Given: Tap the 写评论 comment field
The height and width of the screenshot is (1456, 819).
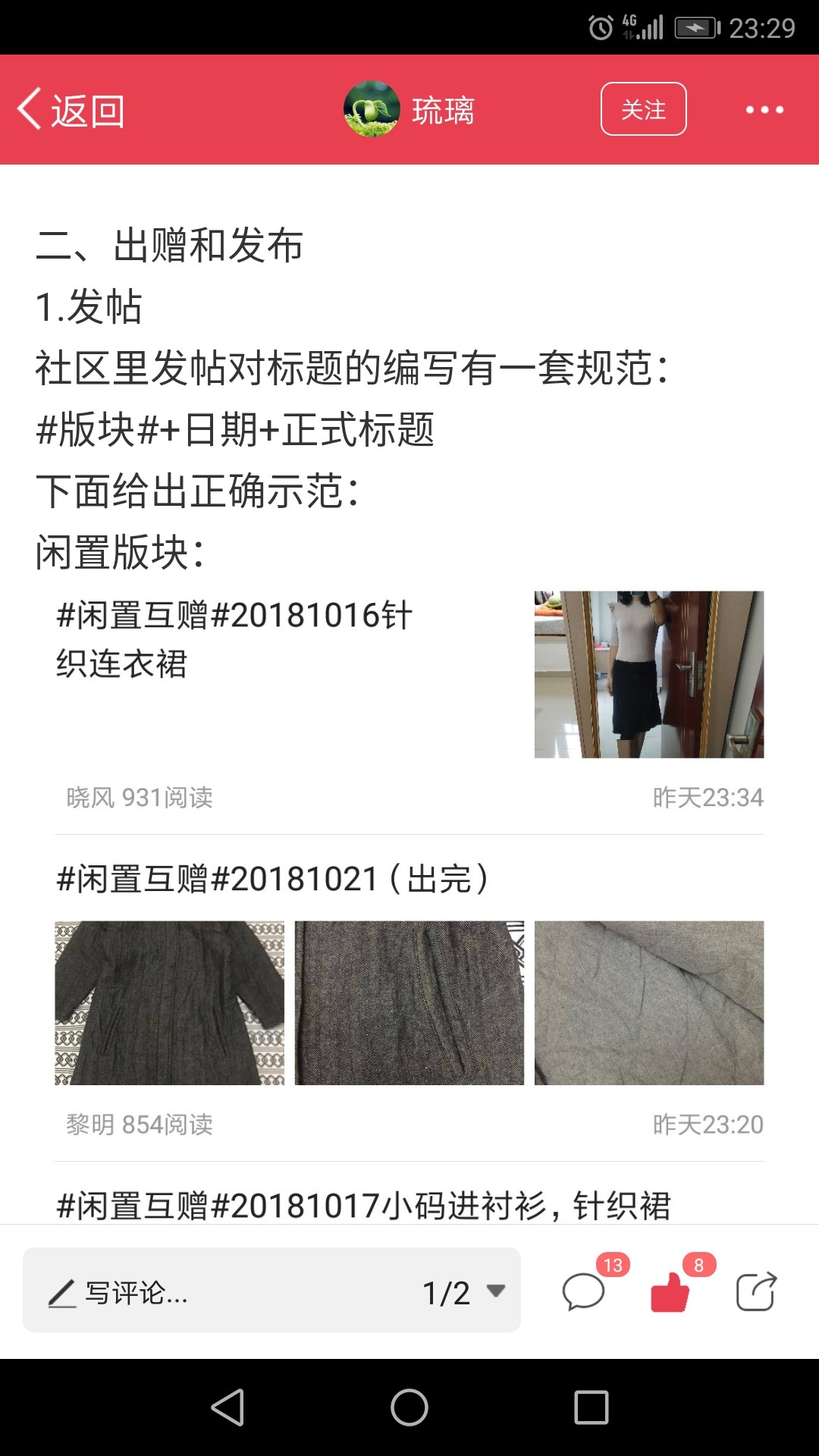Looking at the screenshot, I should tap(220, 1291).
